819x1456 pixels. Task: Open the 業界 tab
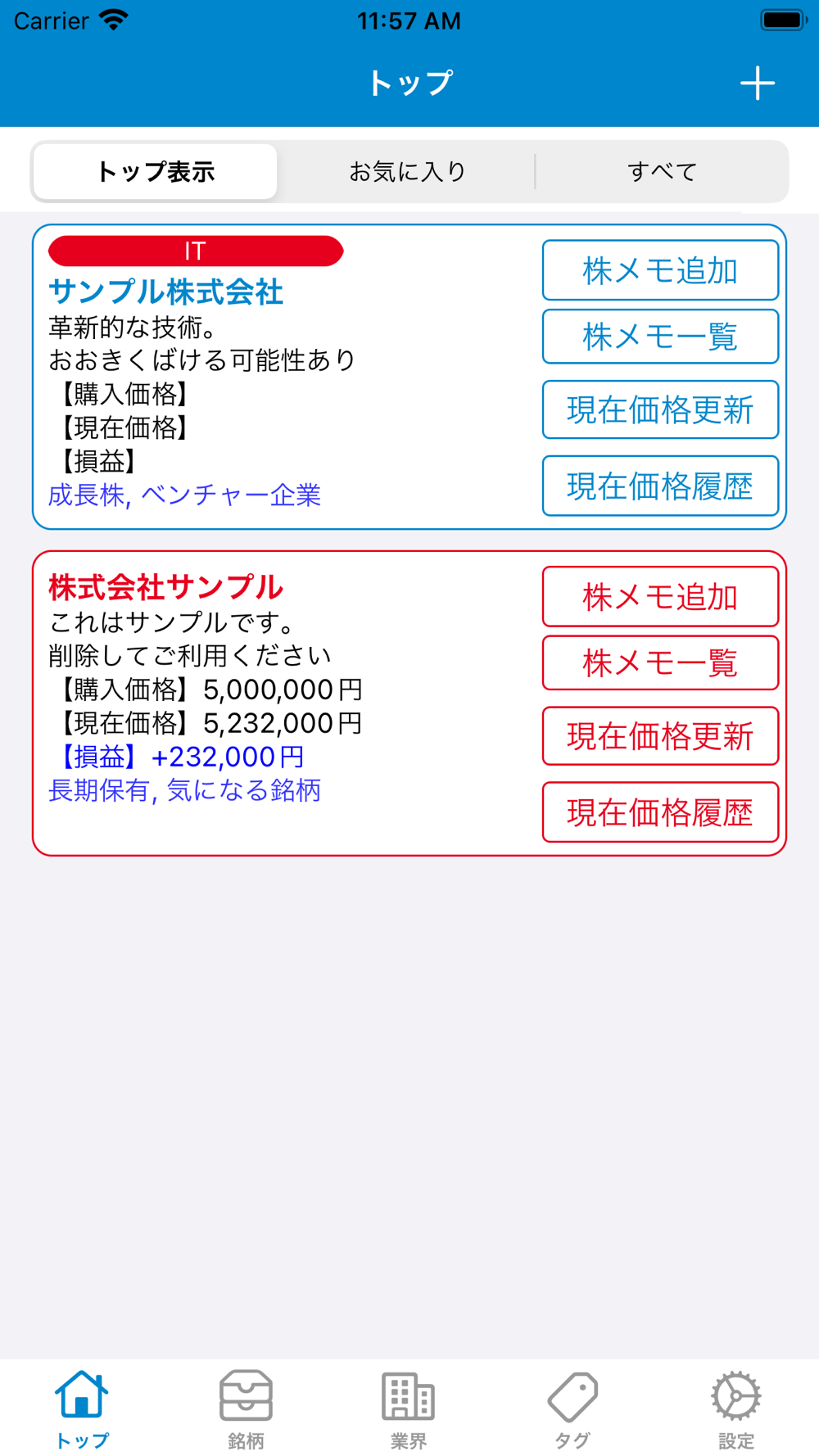coord(409,1409)
